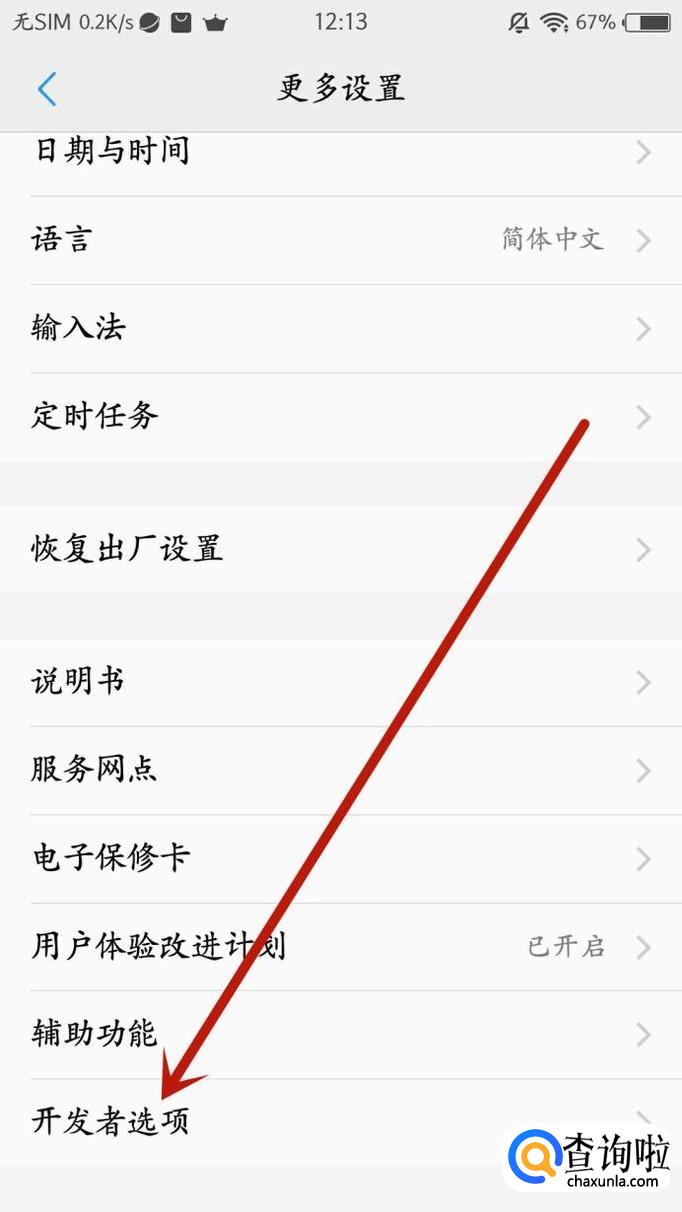Open the 说明书 manual

(341, 682)
